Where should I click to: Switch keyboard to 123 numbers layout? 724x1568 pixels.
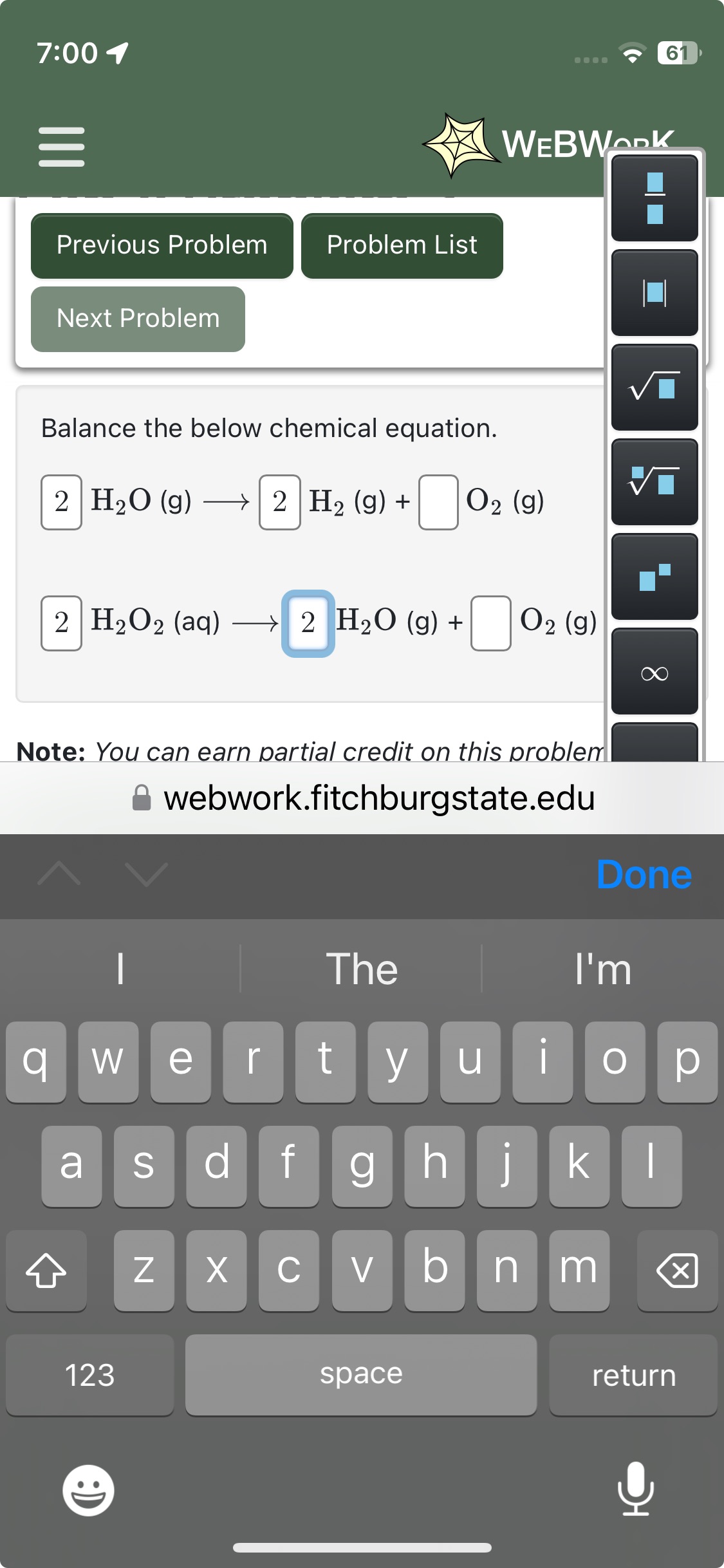[89, 1375]
